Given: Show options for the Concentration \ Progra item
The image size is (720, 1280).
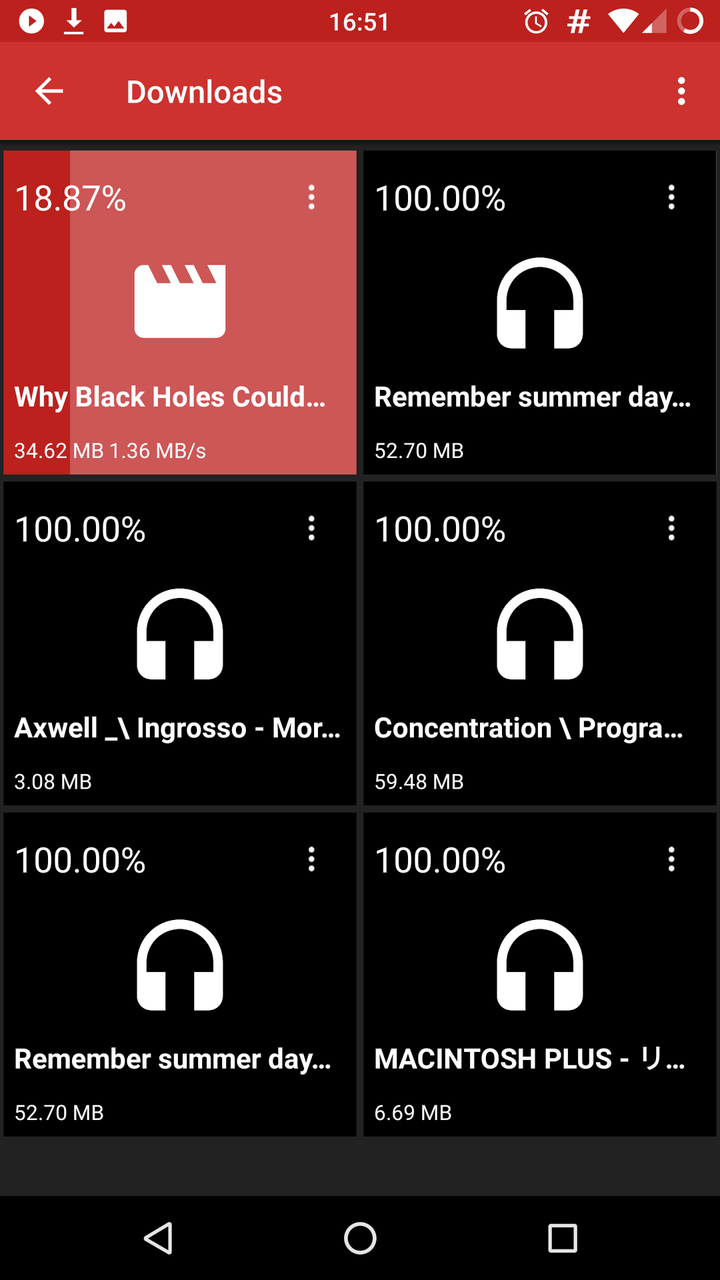Looking at the screenshot, I should click(x=671, y=528).
